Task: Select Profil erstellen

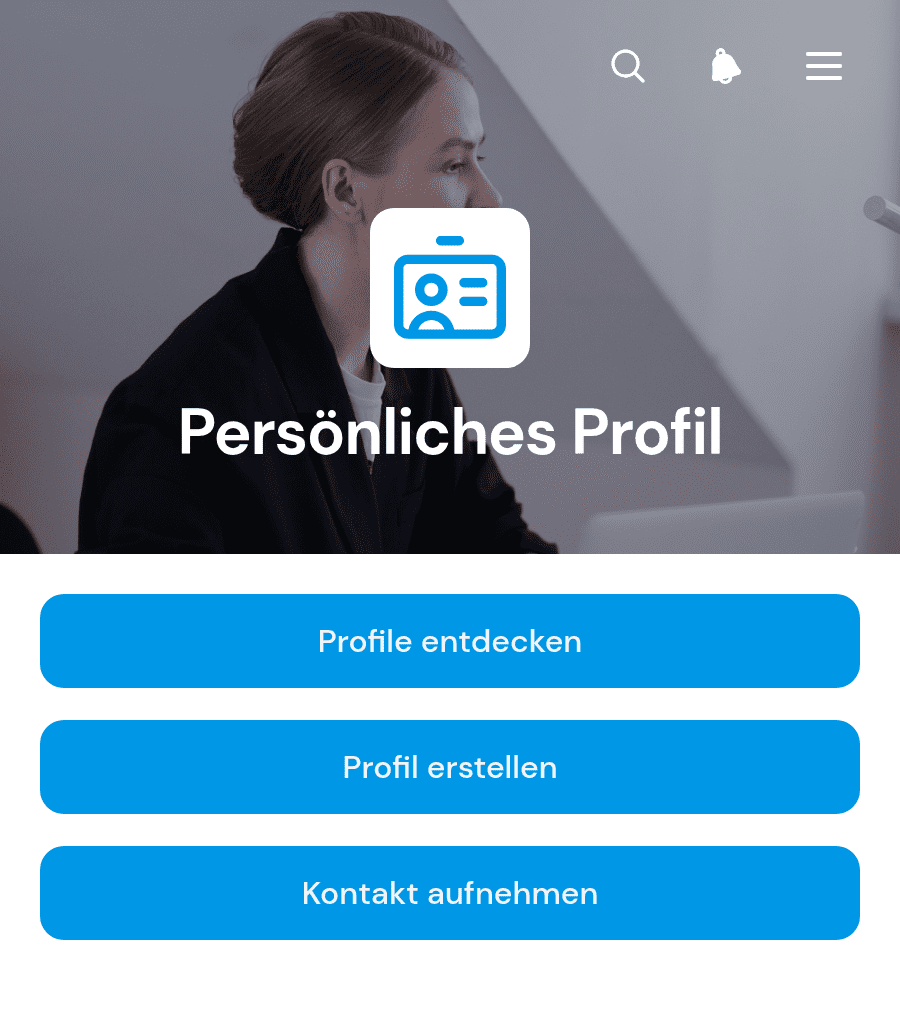Action: (x=450, y=767)
